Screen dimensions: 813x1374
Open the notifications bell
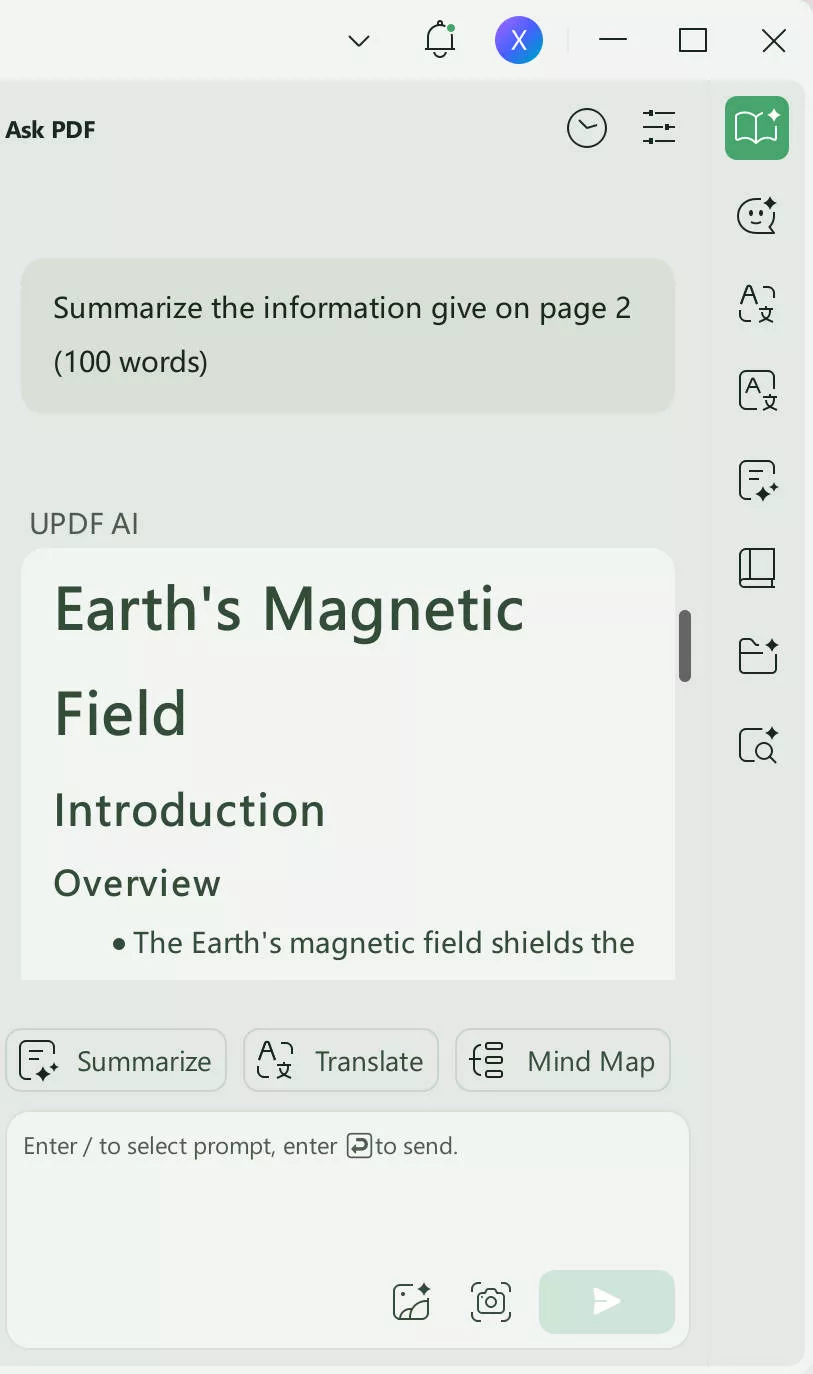pyautogui.click(x=440, y=40)
